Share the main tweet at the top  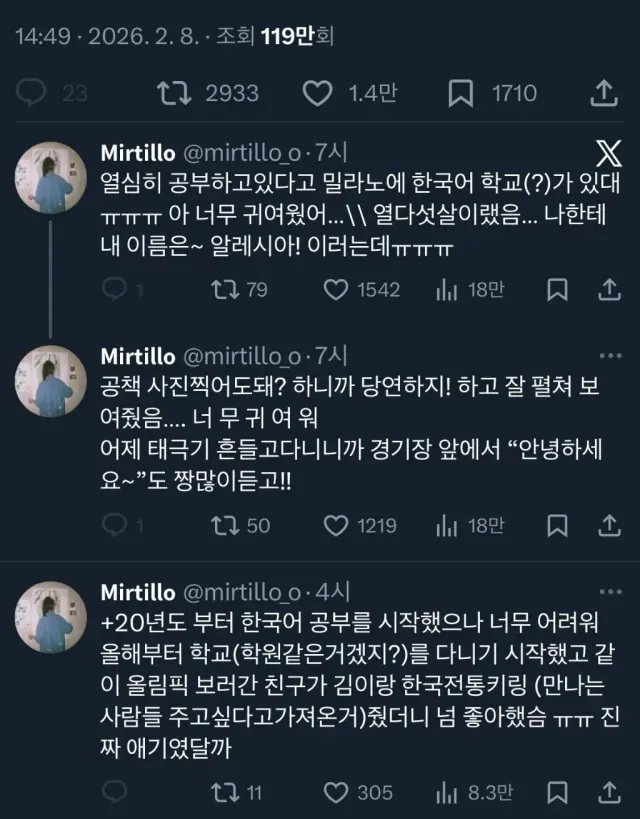pyautogui.click(x=604, y=93)
